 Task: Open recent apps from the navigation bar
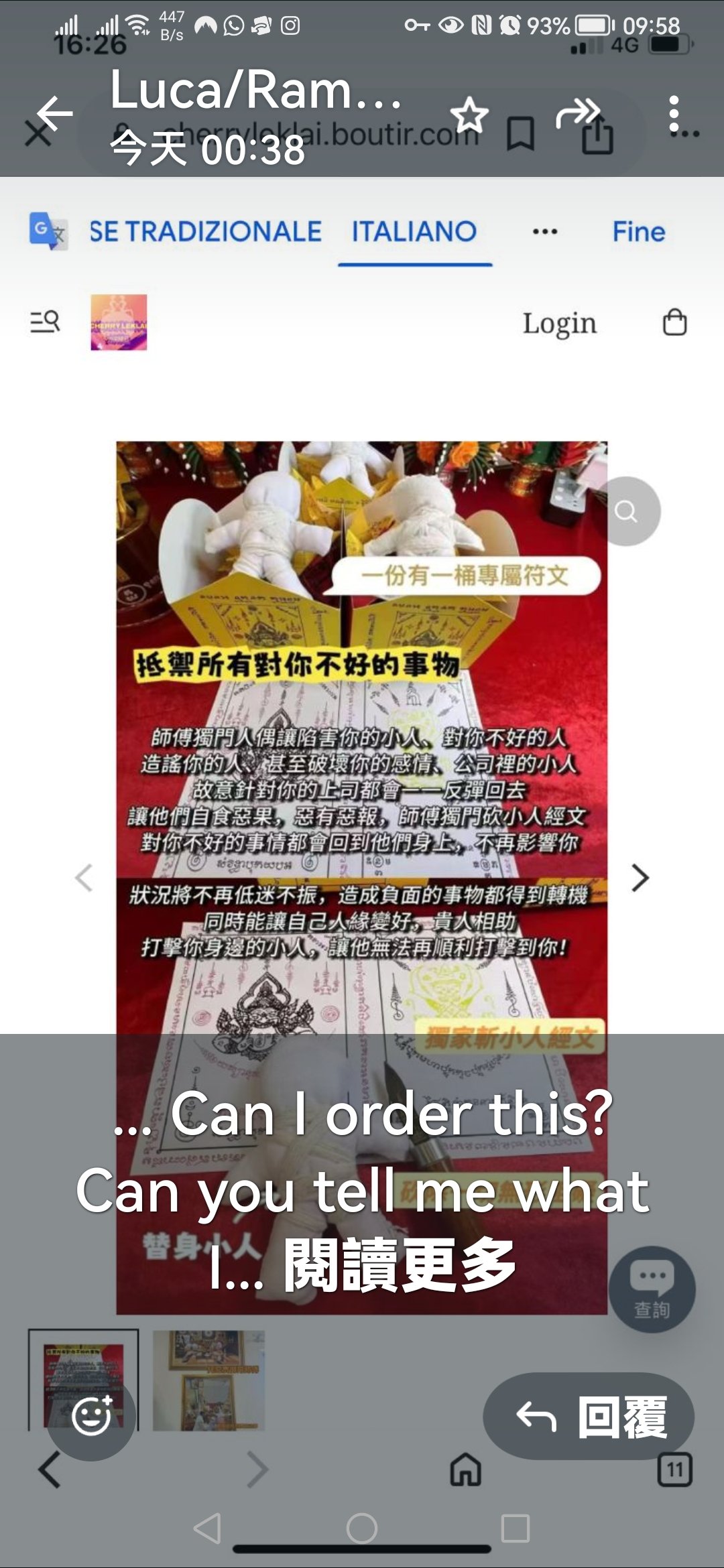click(516, 1528)
